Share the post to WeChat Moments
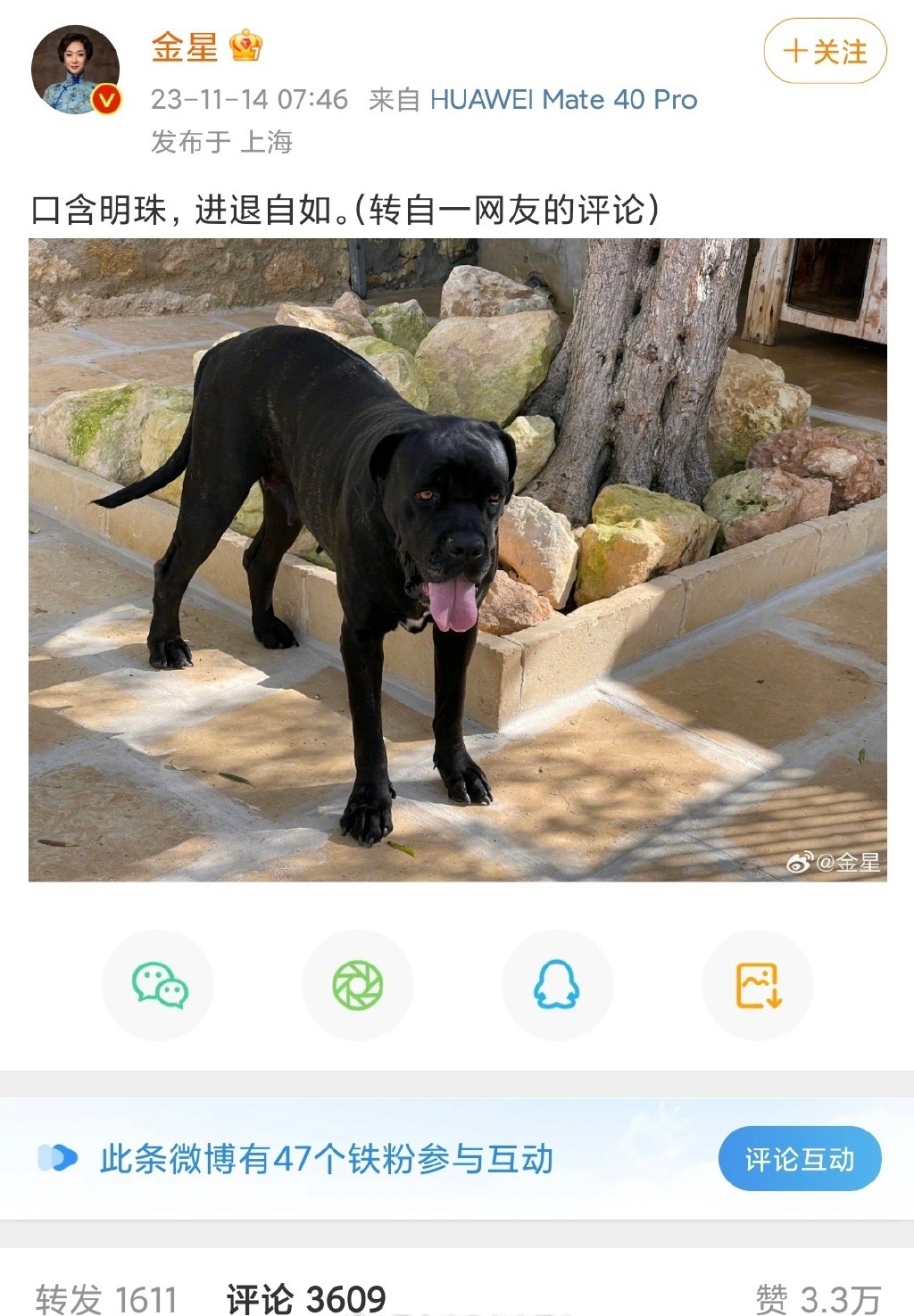The width and height of the screenshot is (914, 1316). click(x=358, y=985)
